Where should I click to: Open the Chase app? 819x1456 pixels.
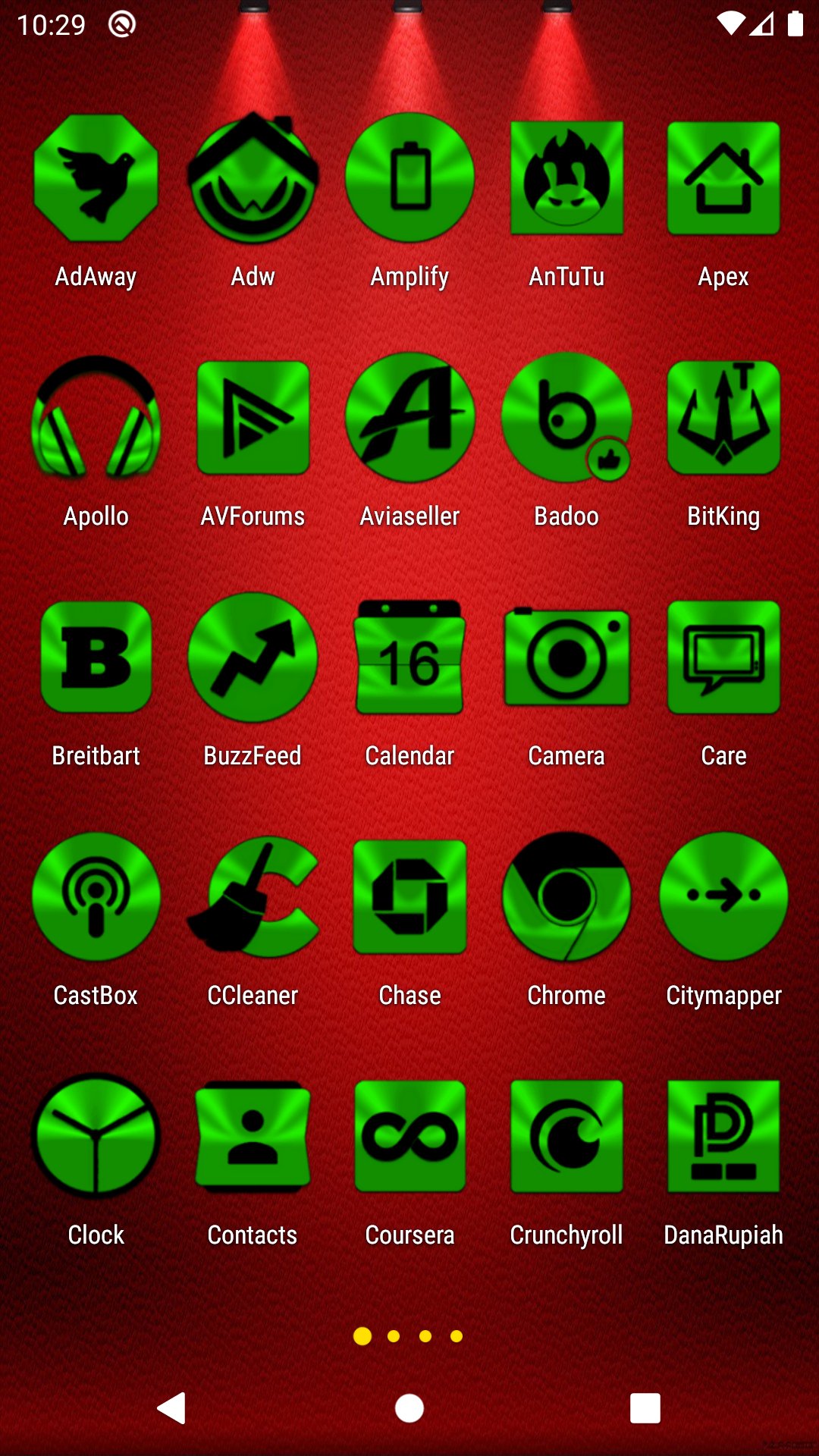(x=409, y=898)
